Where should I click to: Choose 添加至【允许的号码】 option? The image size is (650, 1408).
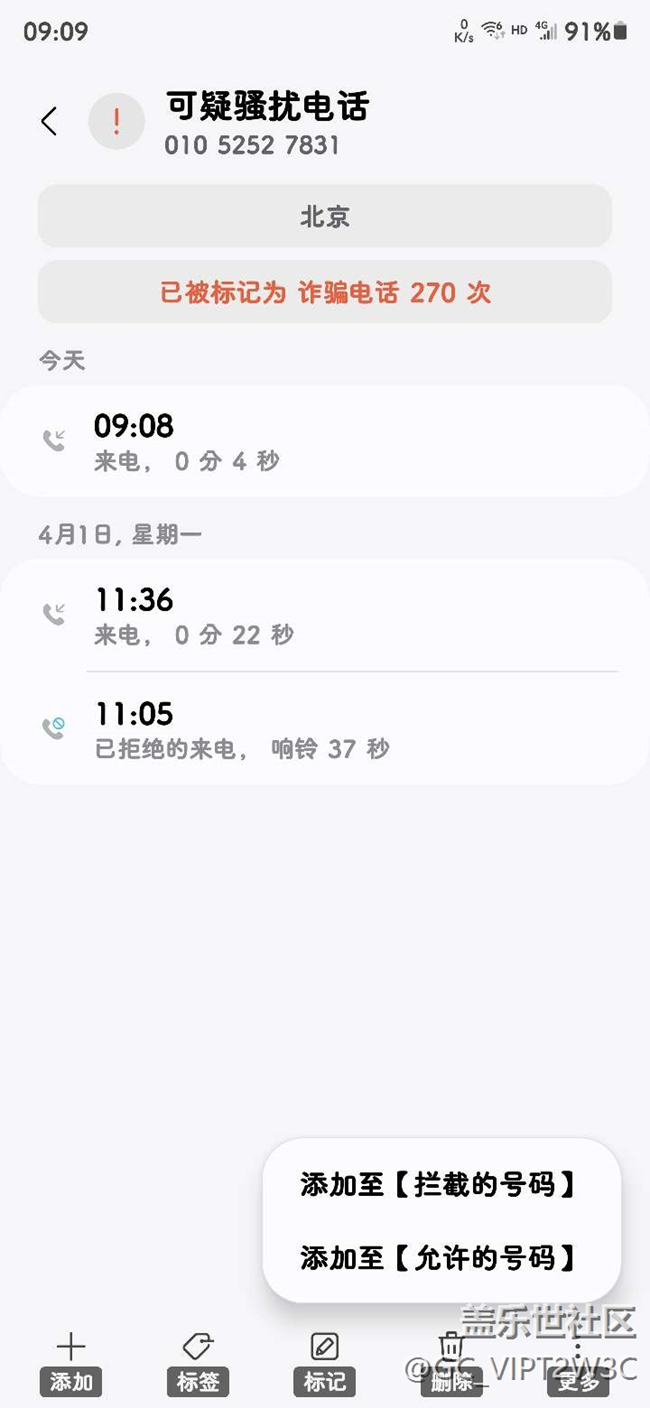coord(440,1257)
